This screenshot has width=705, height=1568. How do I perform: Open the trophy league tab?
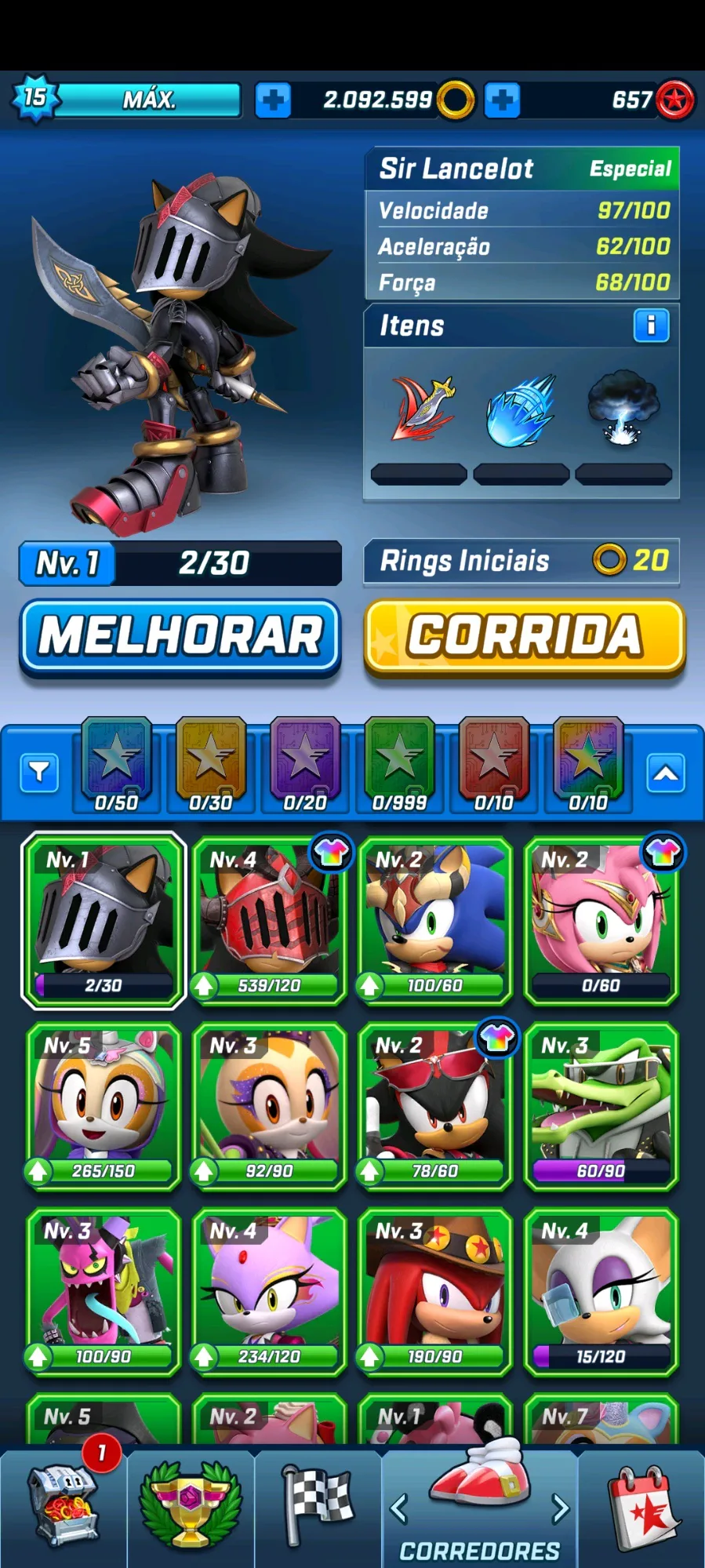[x=191, y=1507]
